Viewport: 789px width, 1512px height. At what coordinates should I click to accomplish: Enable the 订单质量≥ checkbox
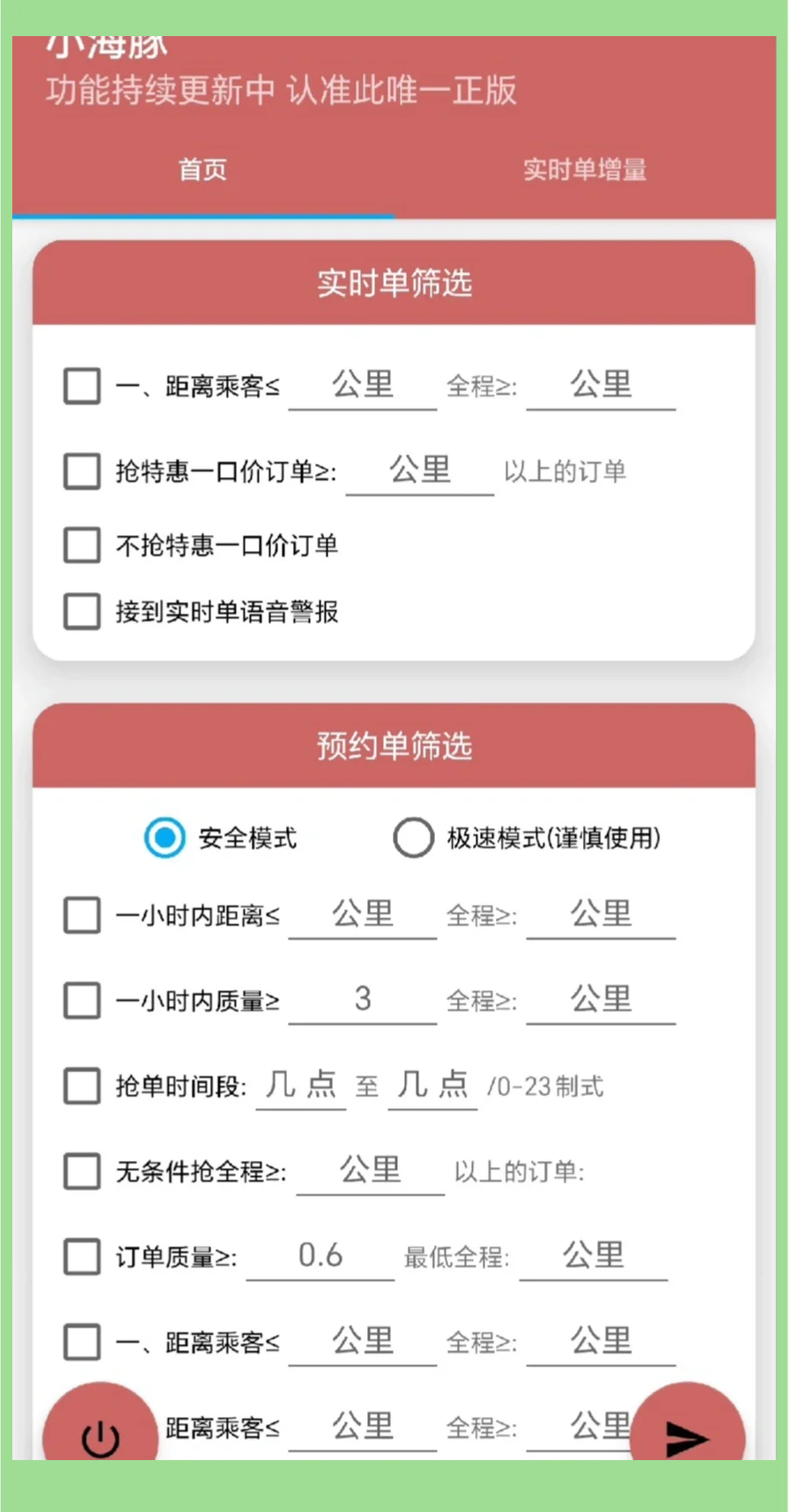[82, 1257]
